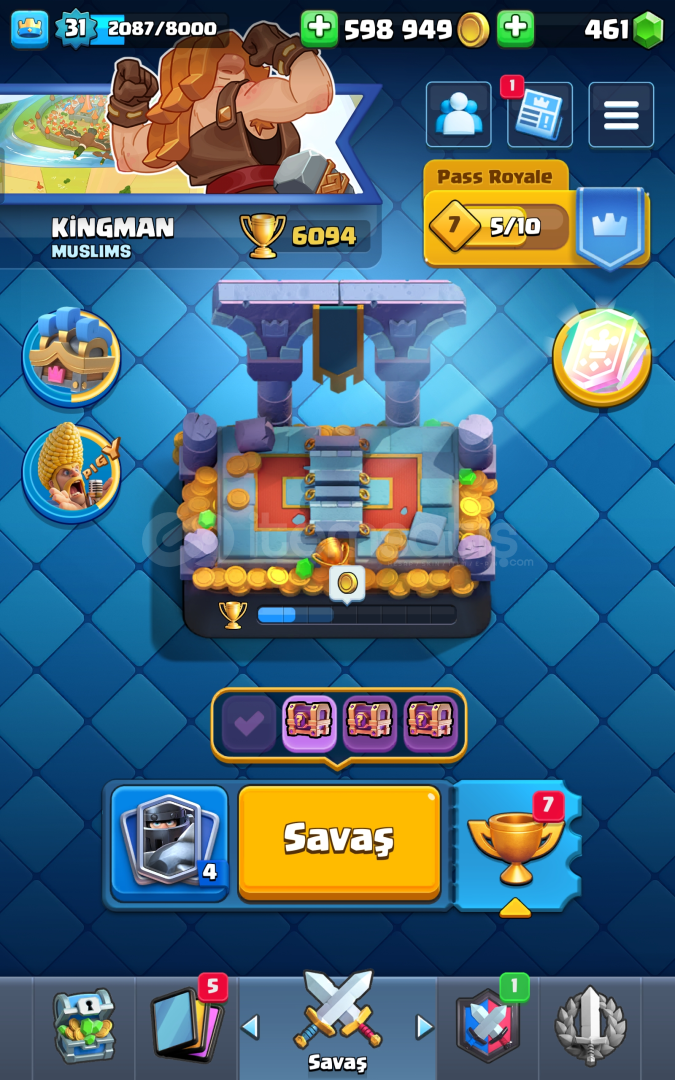Open the chest rewards row
The image size is (675, 1080).
[x=339, y=724]
